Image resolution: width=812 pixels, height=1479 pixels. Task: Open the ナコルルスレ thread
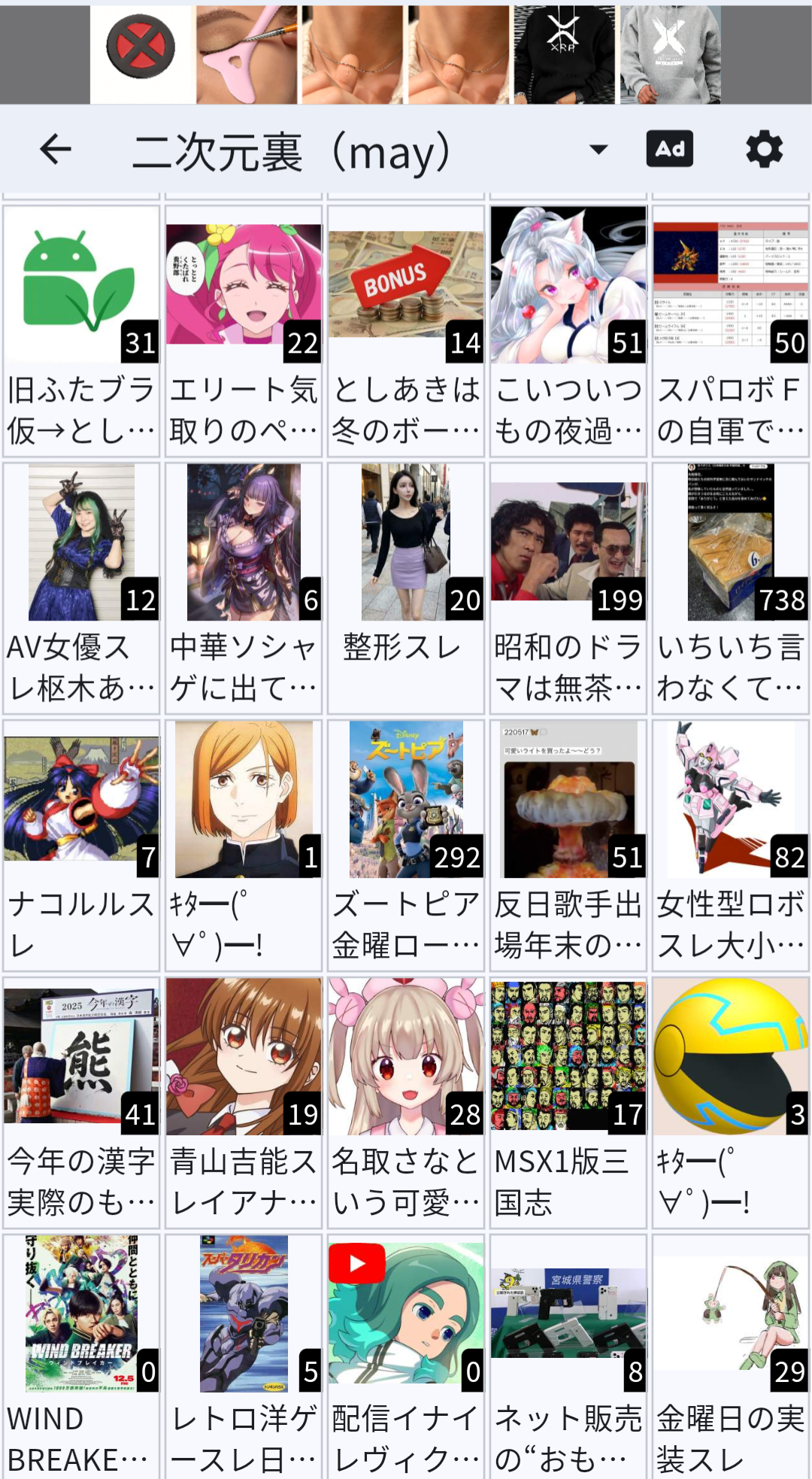tap(81, 846)
